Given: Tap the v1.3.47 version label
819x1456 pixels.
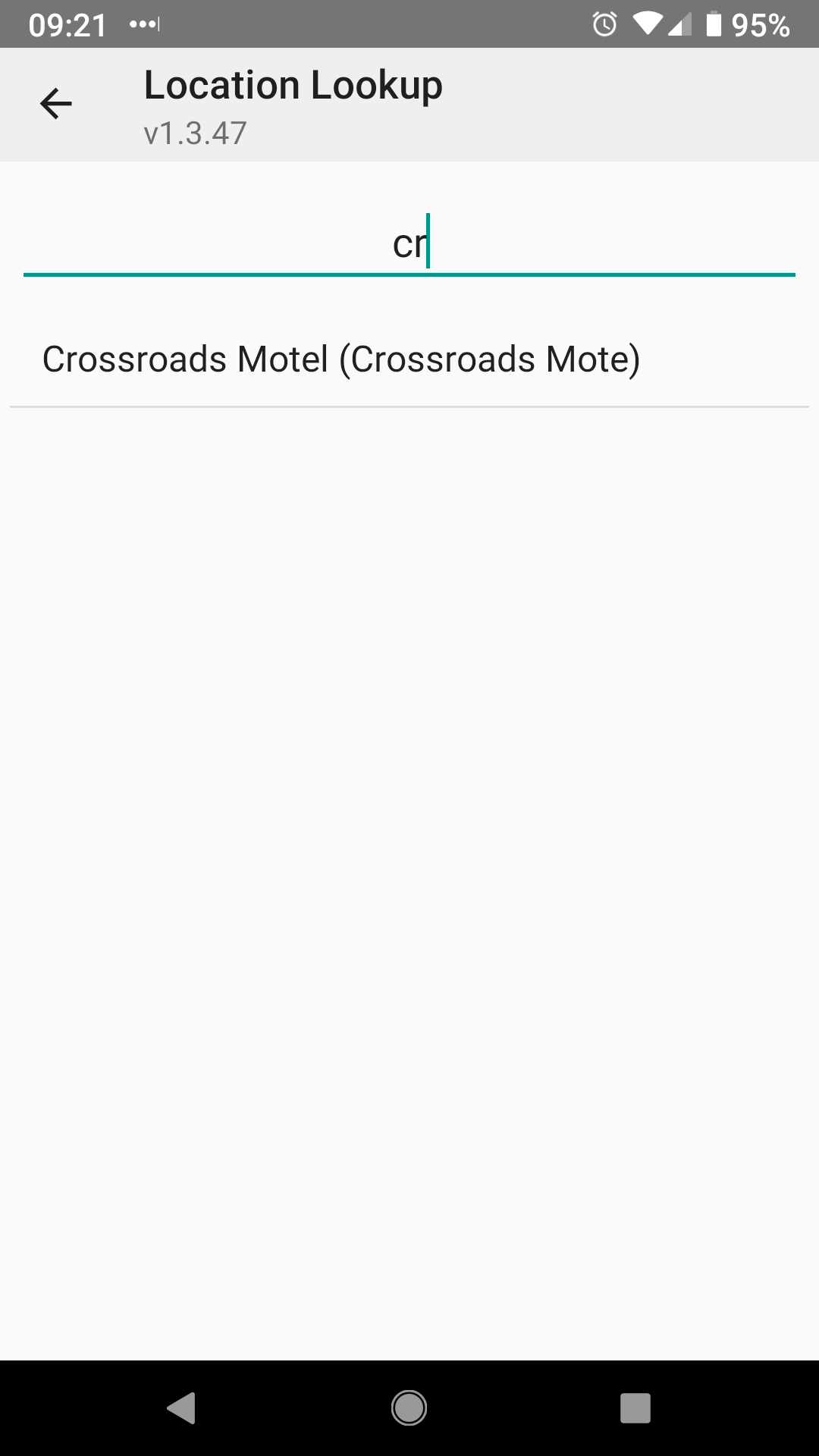Looking at the screenshot, I should [194, 134].
